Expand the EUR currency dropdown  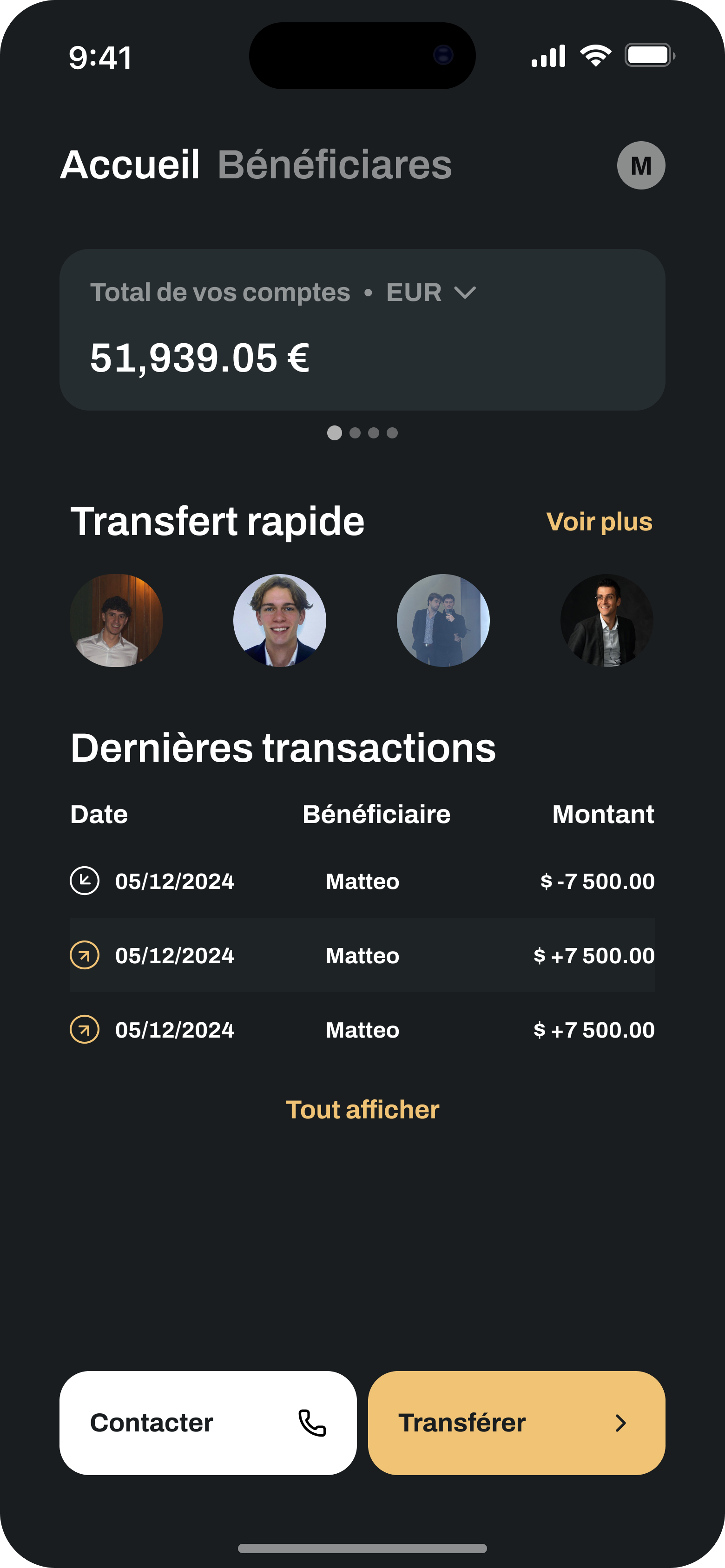click(431, 293)
